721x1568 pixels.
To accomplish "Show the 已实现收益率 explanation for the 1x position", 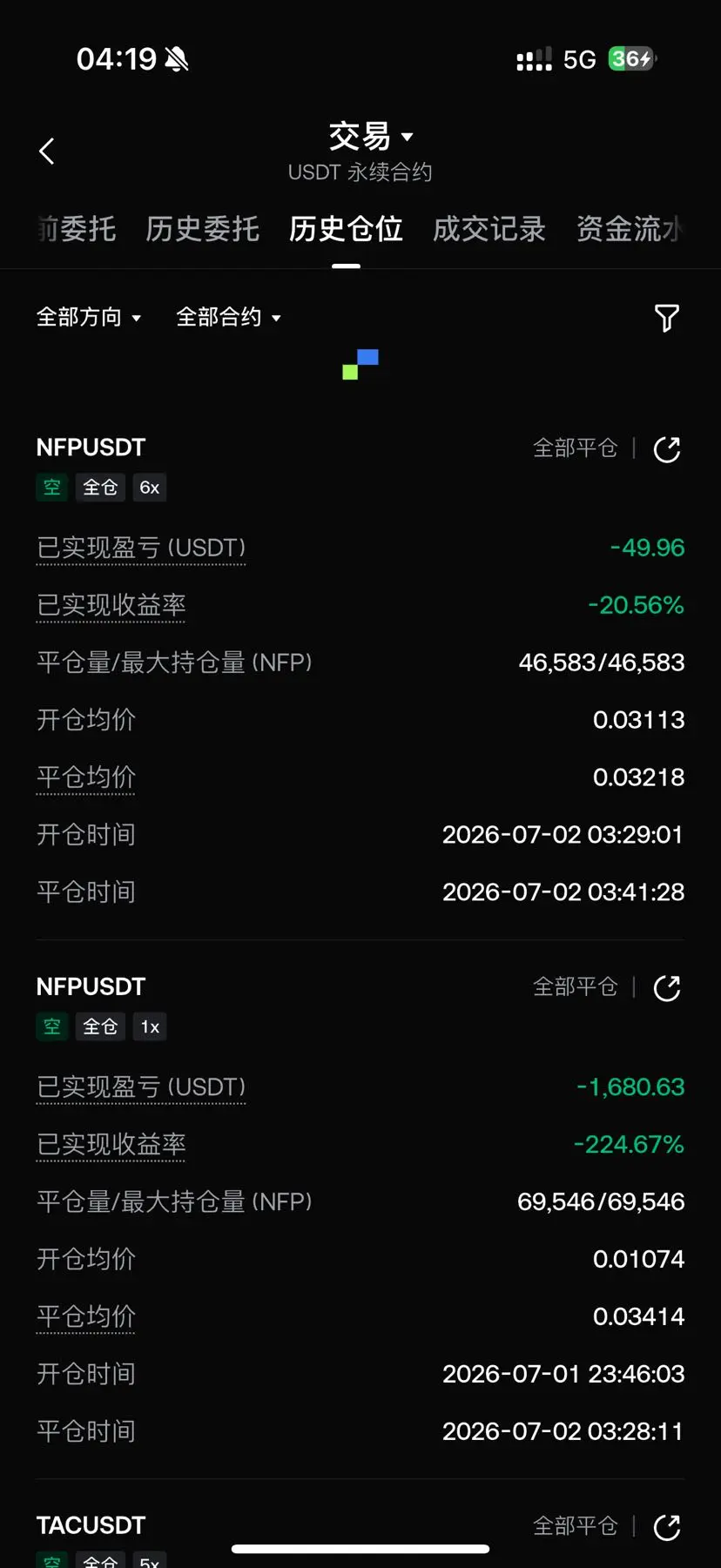I will tap(111, 1144).
